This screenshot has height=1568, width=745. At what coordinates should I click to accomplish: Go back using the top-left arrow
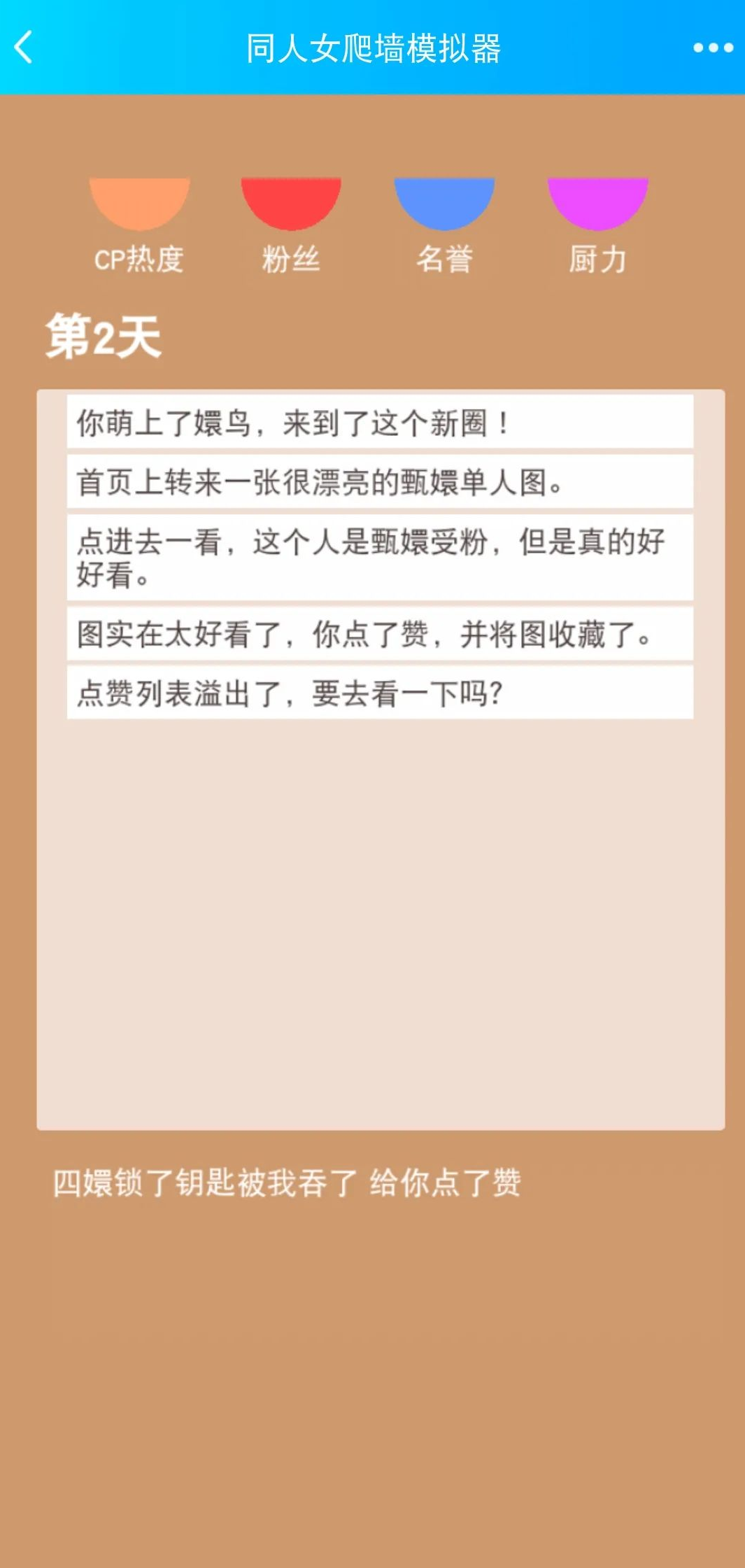(x=24, y=48)
